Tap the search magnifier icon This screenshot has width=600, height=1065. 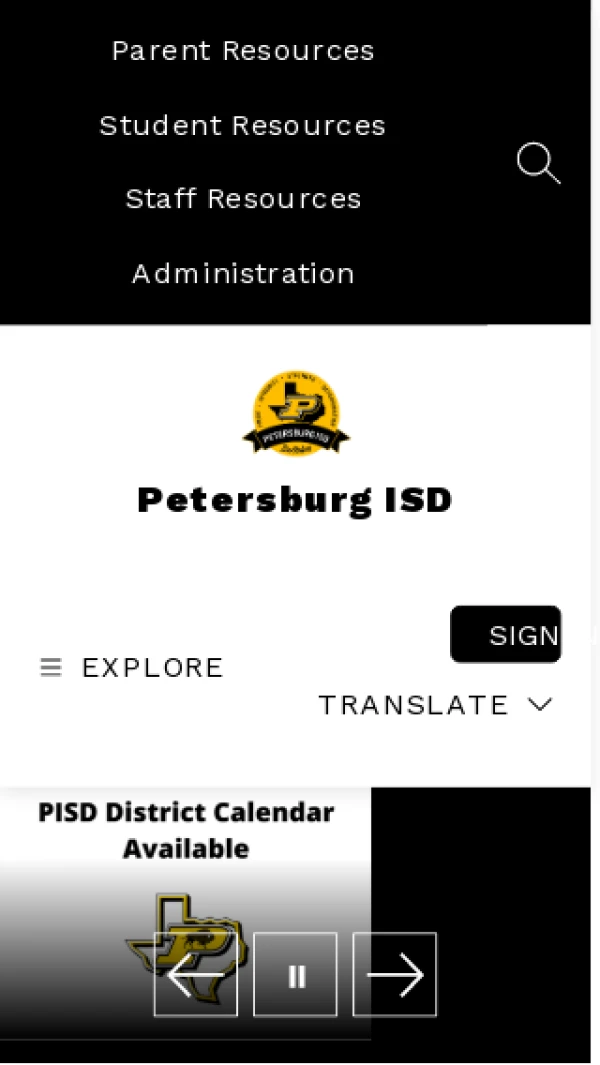point(538,163)
